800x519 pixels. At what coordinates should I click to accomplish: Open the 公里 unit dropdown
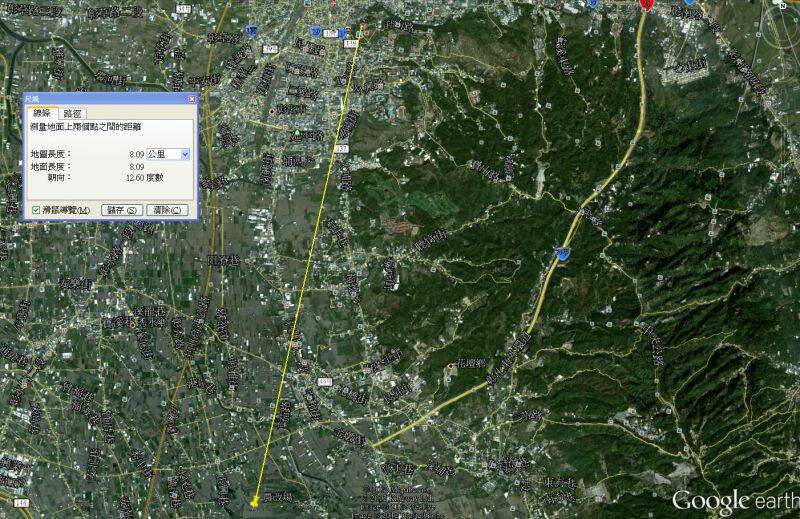(184, 154)
